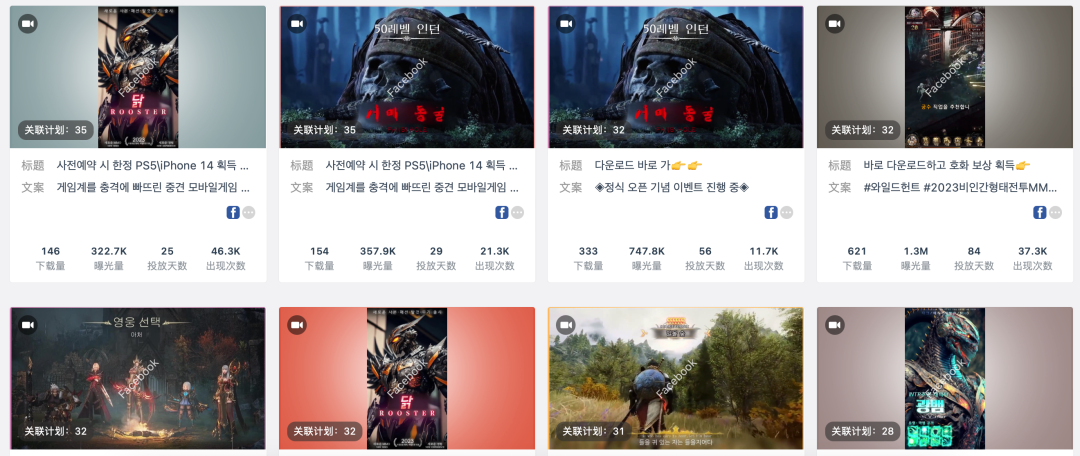Tap the more options dots on the 146 downloads card

click(249, 212)
